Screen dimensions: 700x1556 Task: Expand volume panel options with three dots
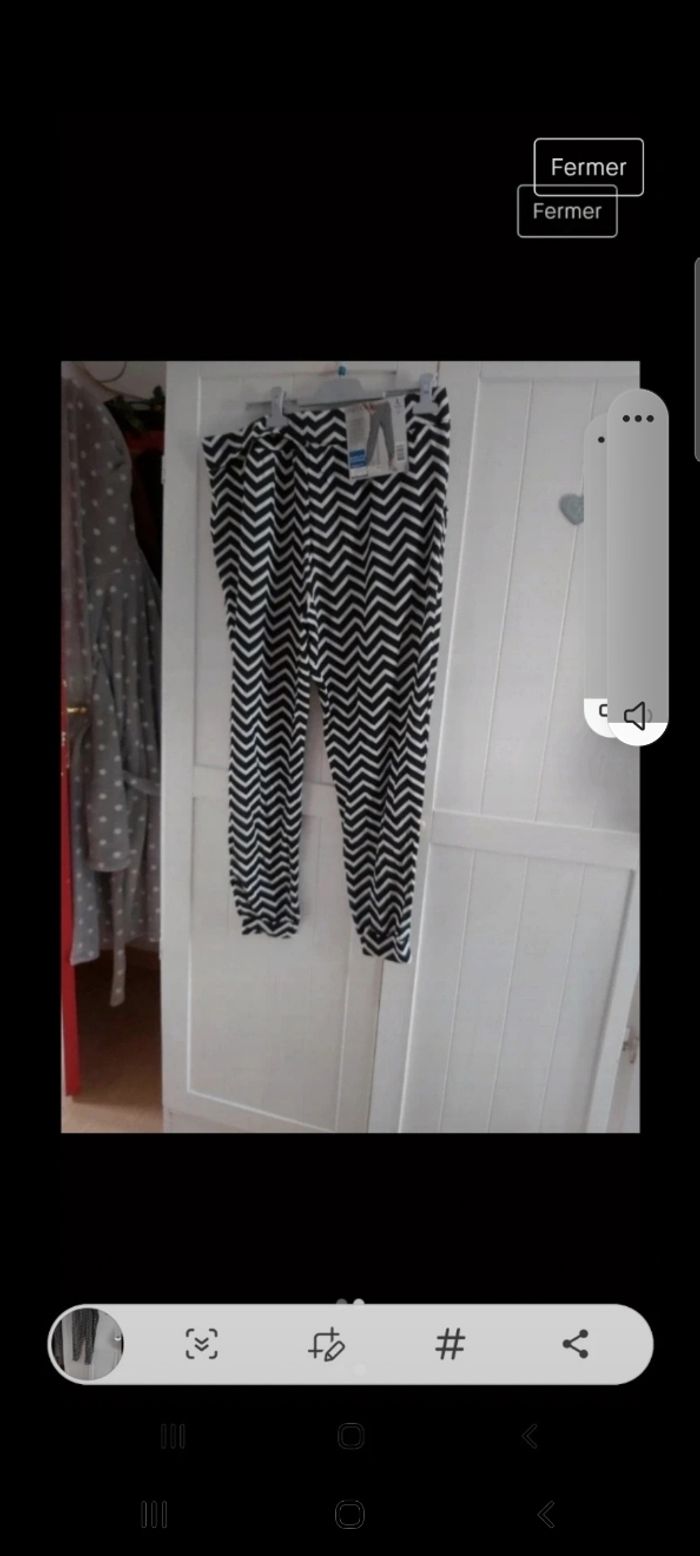pyautogui.click(x=637, y=418)
